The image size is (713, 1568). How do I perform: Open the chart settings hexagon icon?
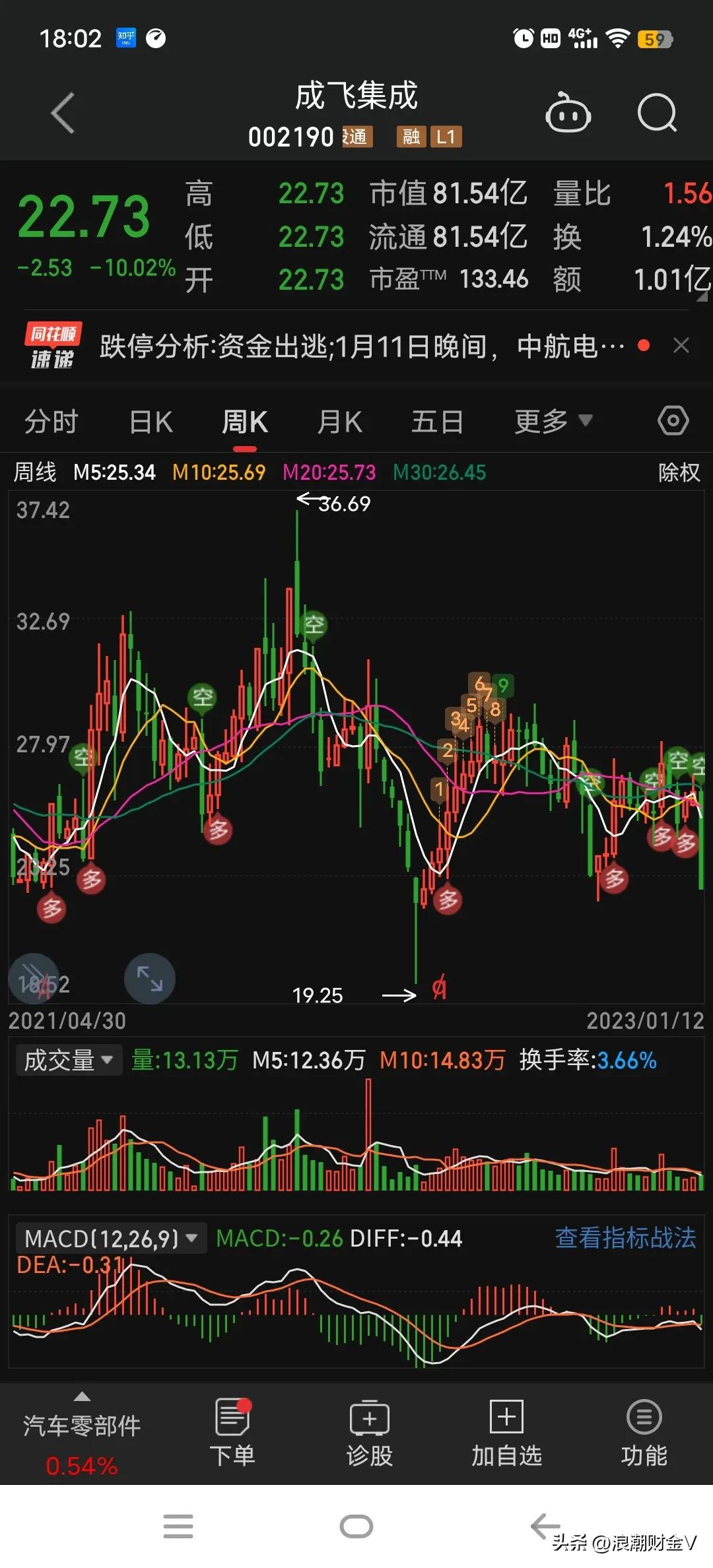pyautogui.click(x=673, y=420)
